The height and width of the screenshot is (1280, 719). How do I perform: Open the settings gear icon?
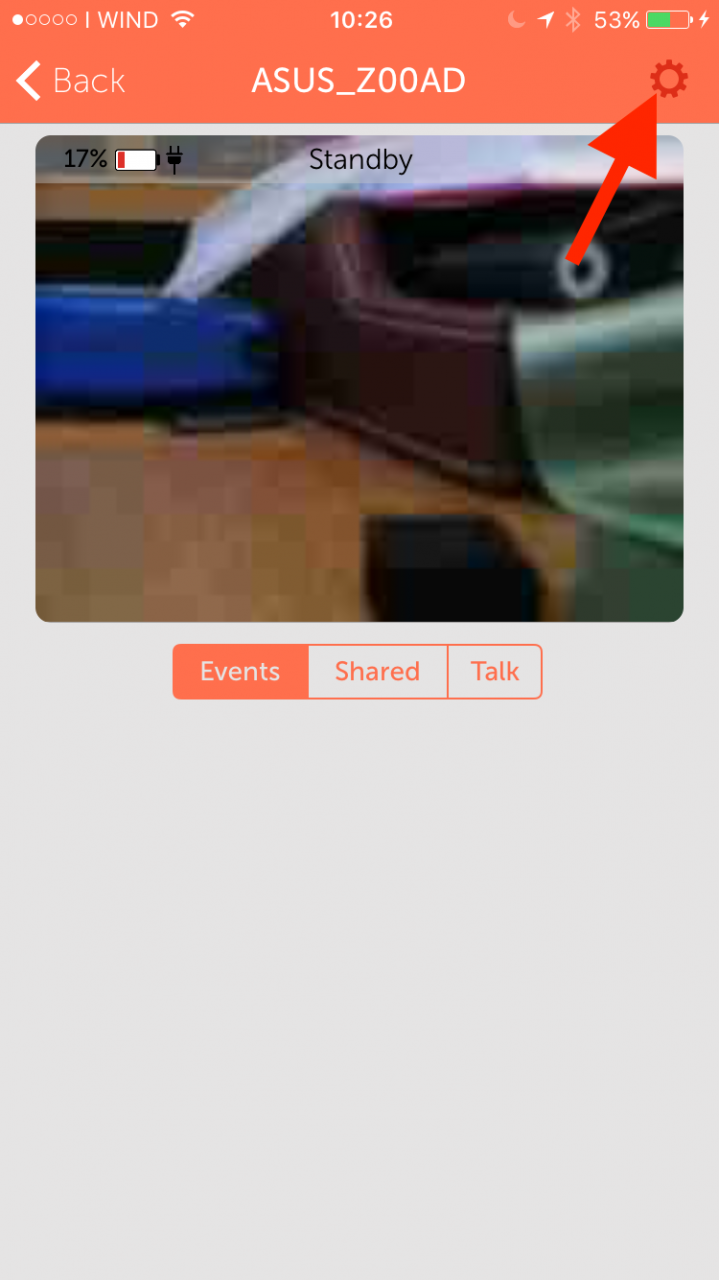click(669, 79)
